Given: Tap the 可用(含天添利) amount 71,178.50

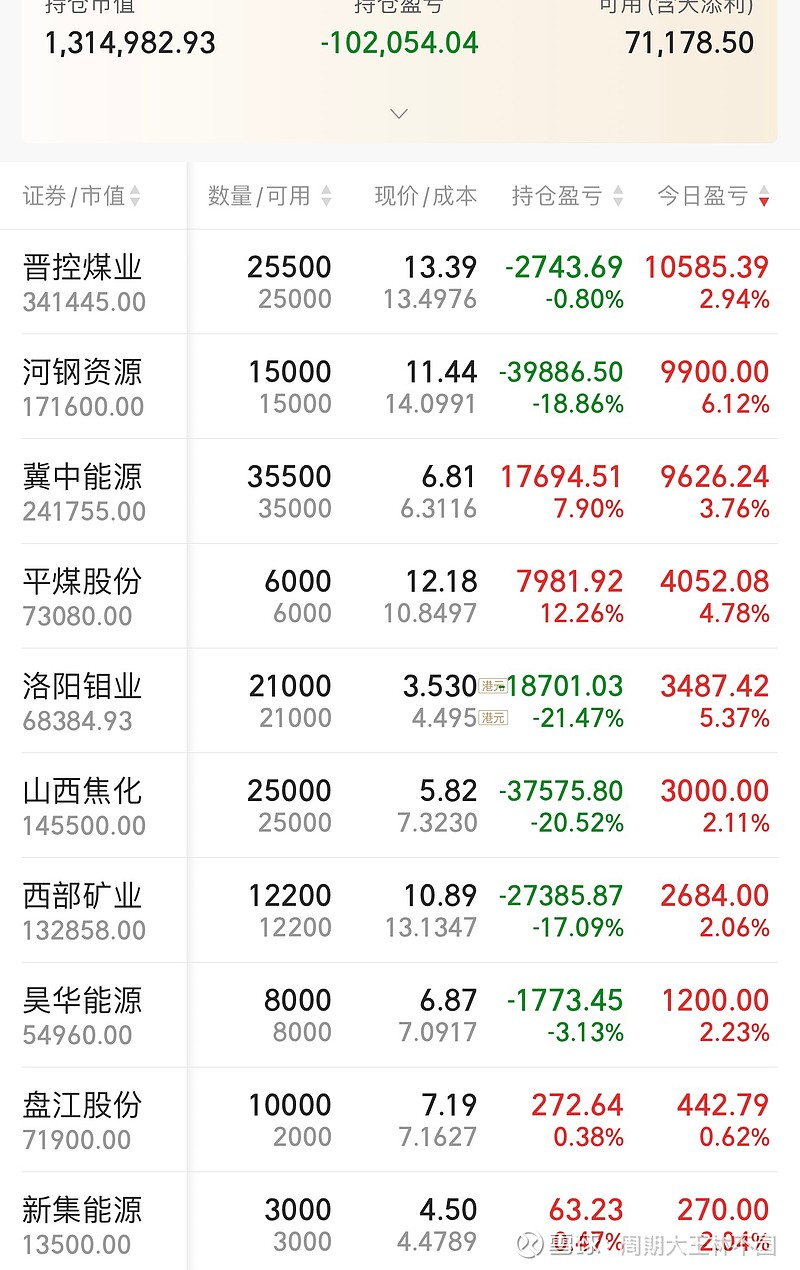Looking at the screenshot, I should point(689,44).
